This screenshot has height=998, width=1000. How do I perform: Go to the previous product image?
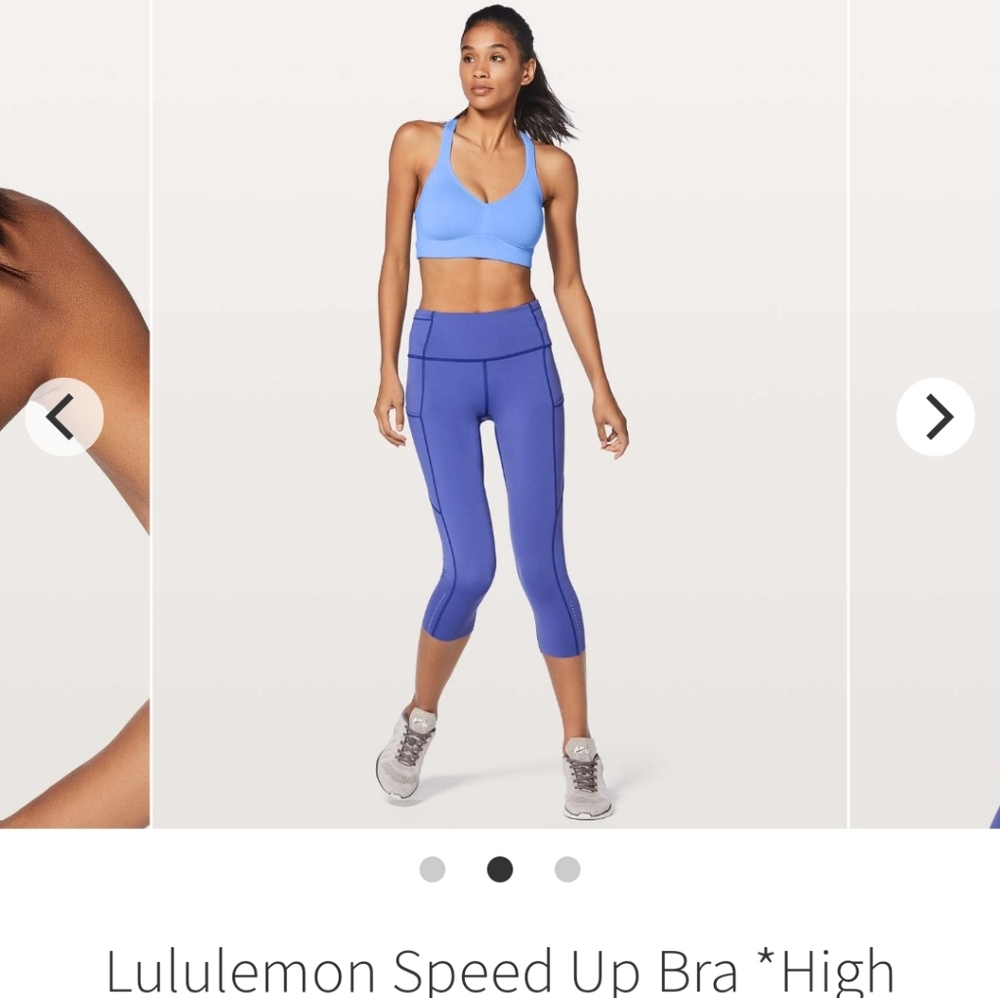pos(63,417)
